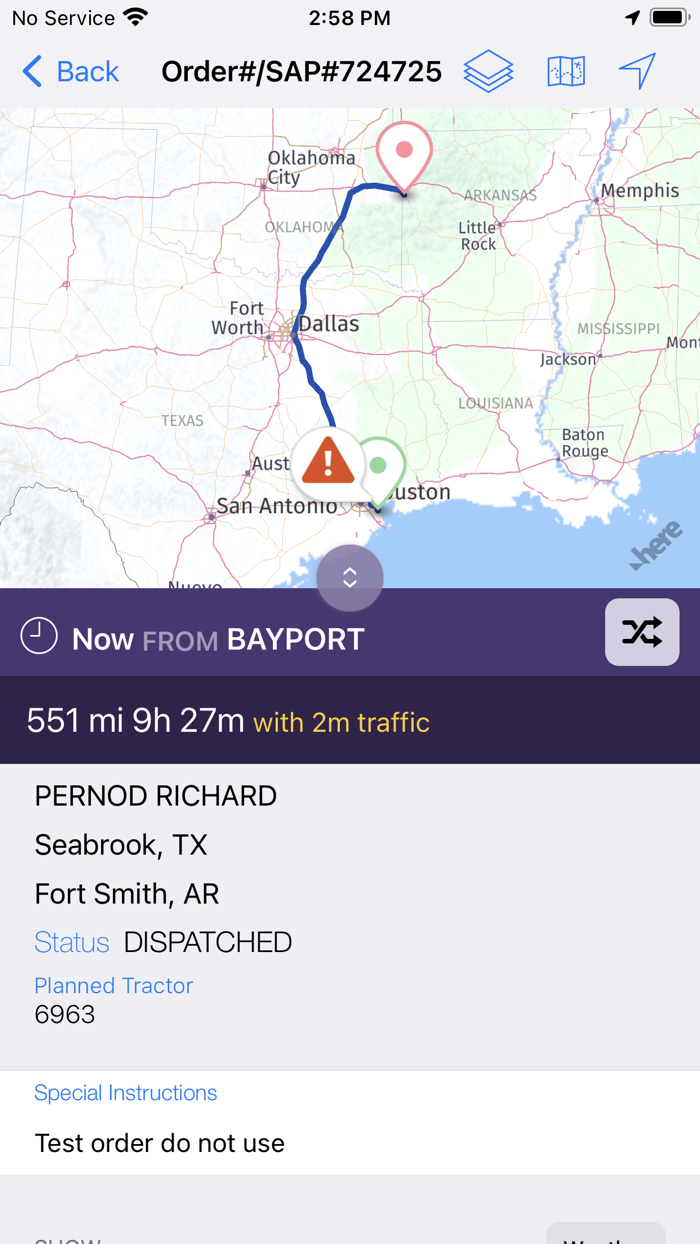Viewport: 700px width, 1244px height.
Task: Go back to the previous screen
Action: point(70,72)
